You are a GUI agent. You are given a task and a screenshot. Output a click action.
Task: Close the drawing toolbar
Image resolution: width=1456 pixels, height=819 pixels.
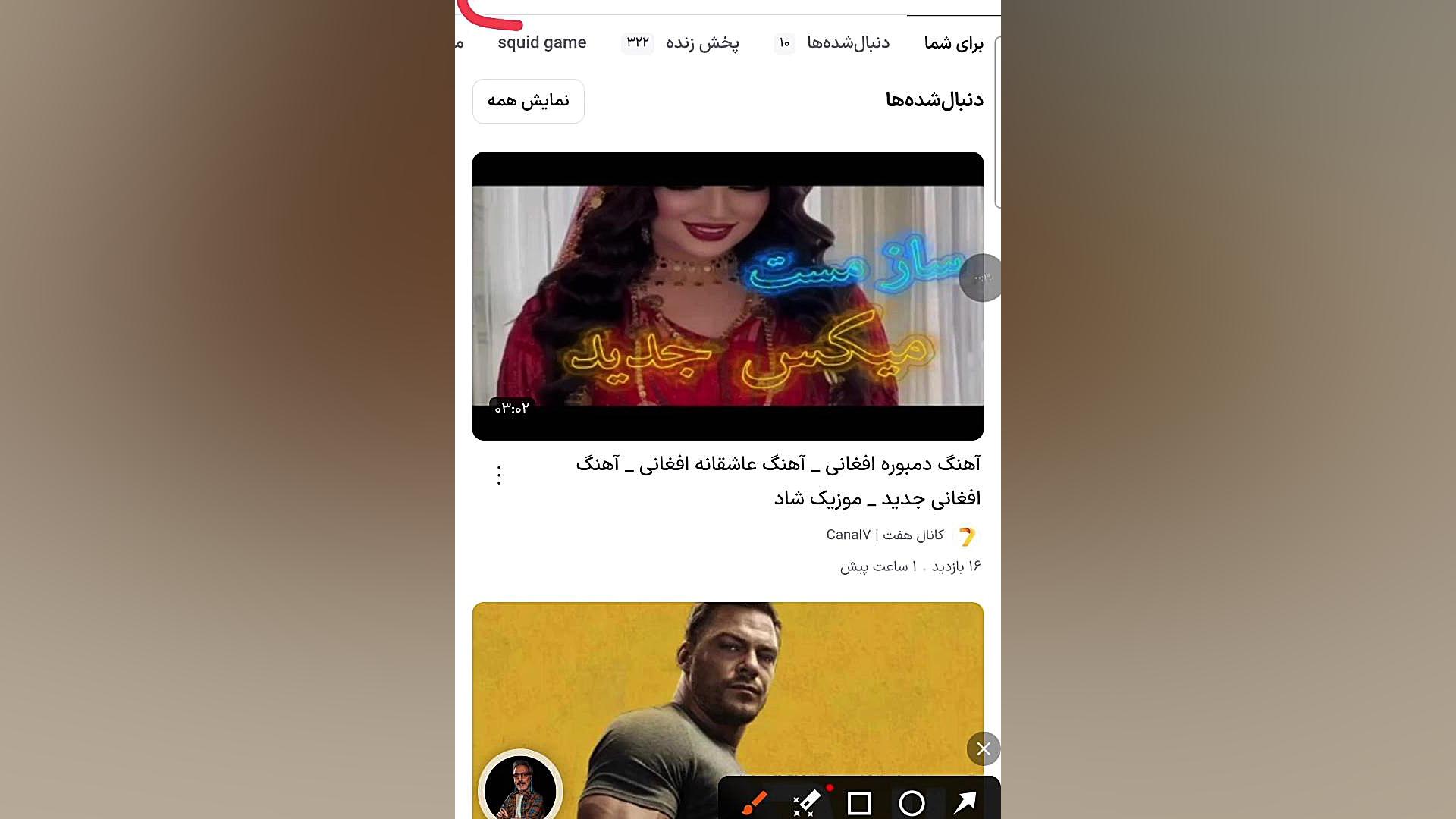984,749
